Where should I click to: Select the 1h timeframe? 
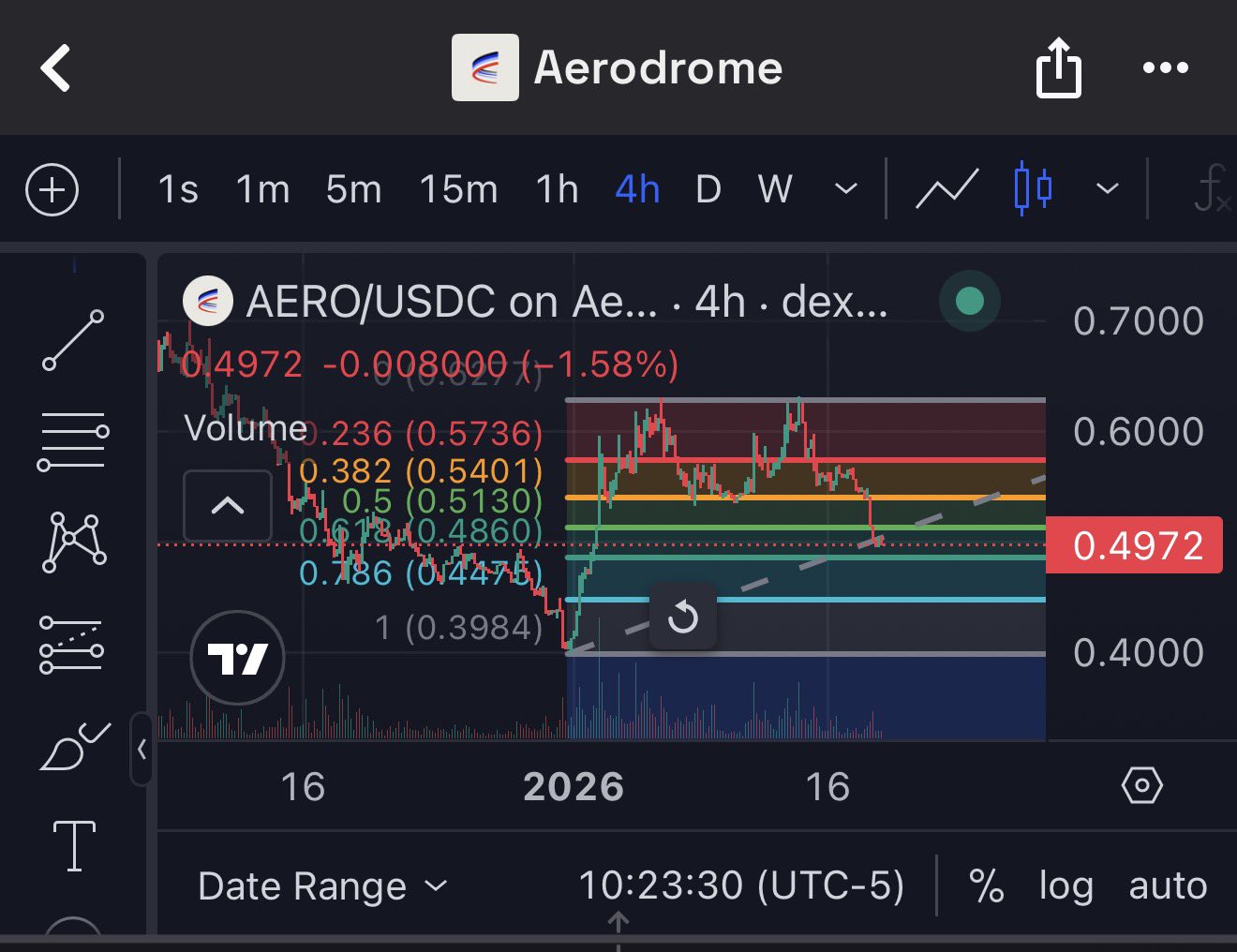(557, 190)
